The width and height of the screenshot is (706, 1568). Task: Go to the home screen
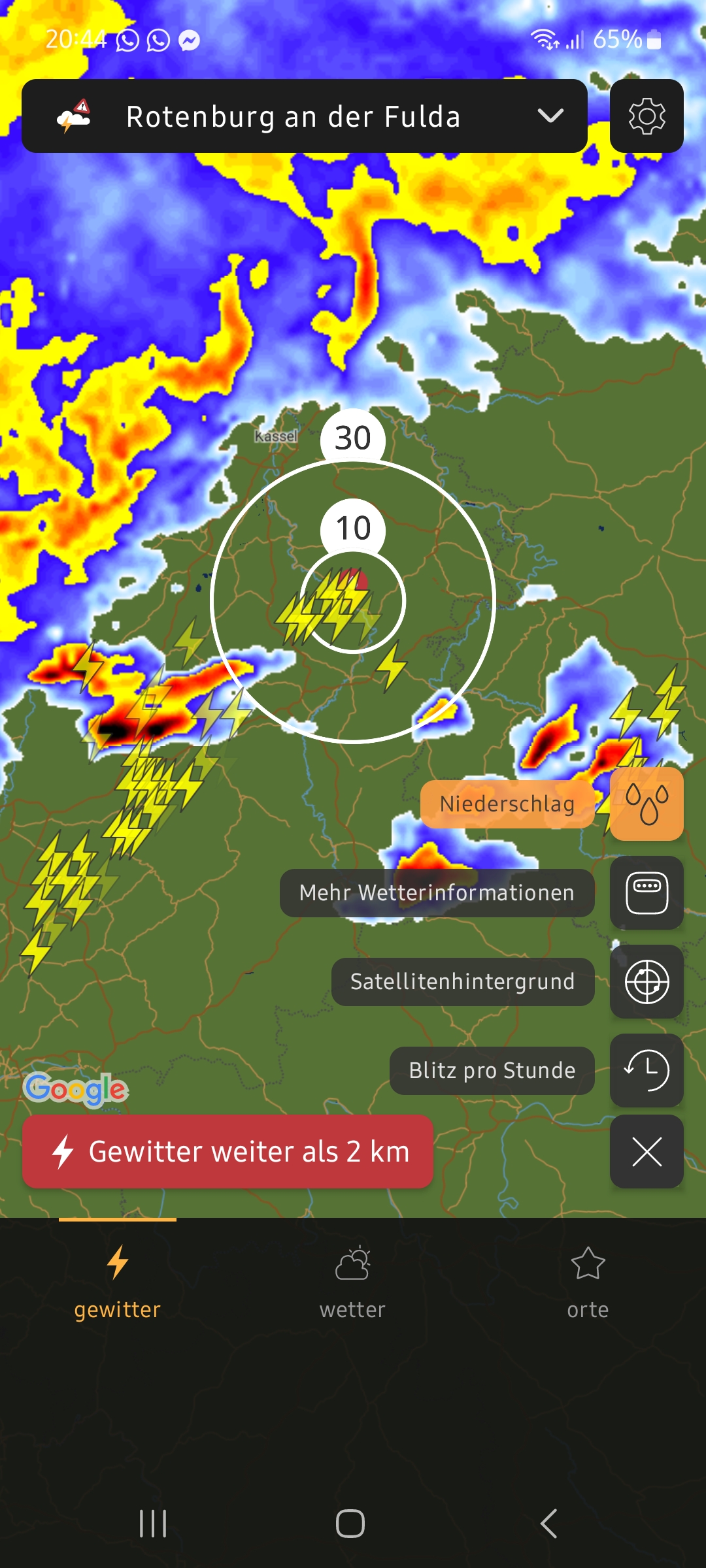pos(350,1524)
